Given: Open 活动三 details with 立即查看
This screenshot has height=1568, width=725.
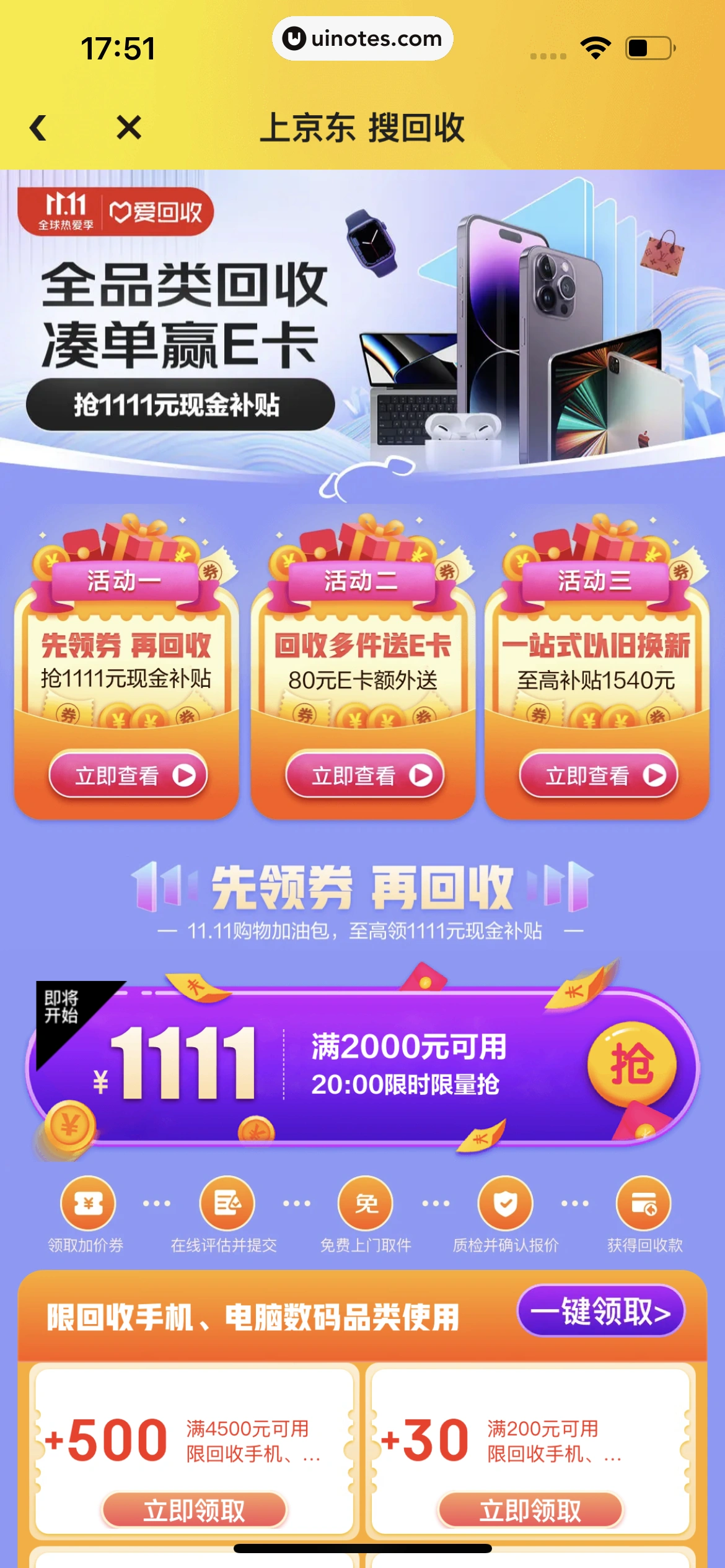Looking at the screenshot, I should coord(599,775).
